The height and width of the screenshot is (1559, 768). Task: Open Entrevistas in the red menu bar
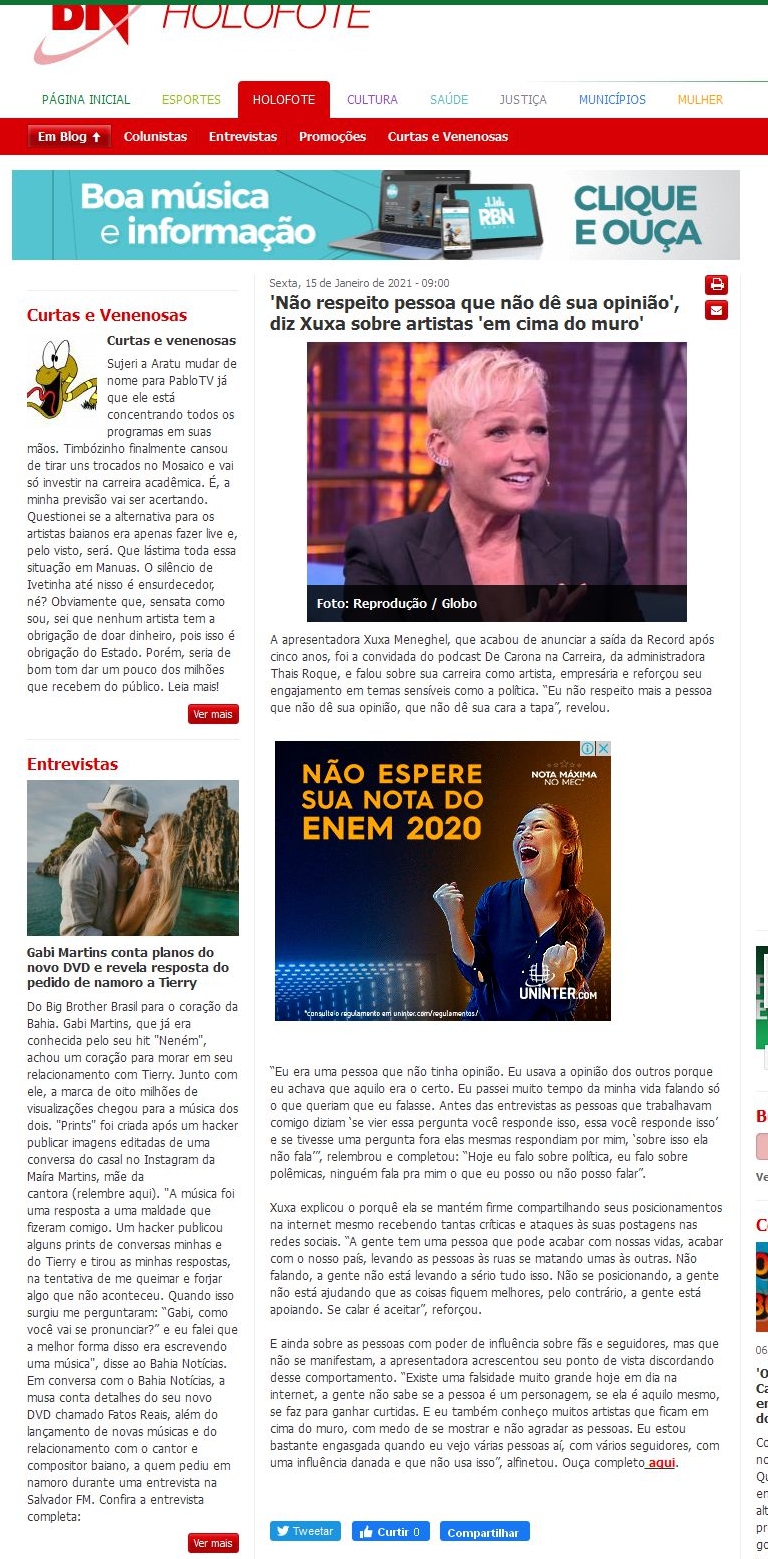tap(243, 137)
